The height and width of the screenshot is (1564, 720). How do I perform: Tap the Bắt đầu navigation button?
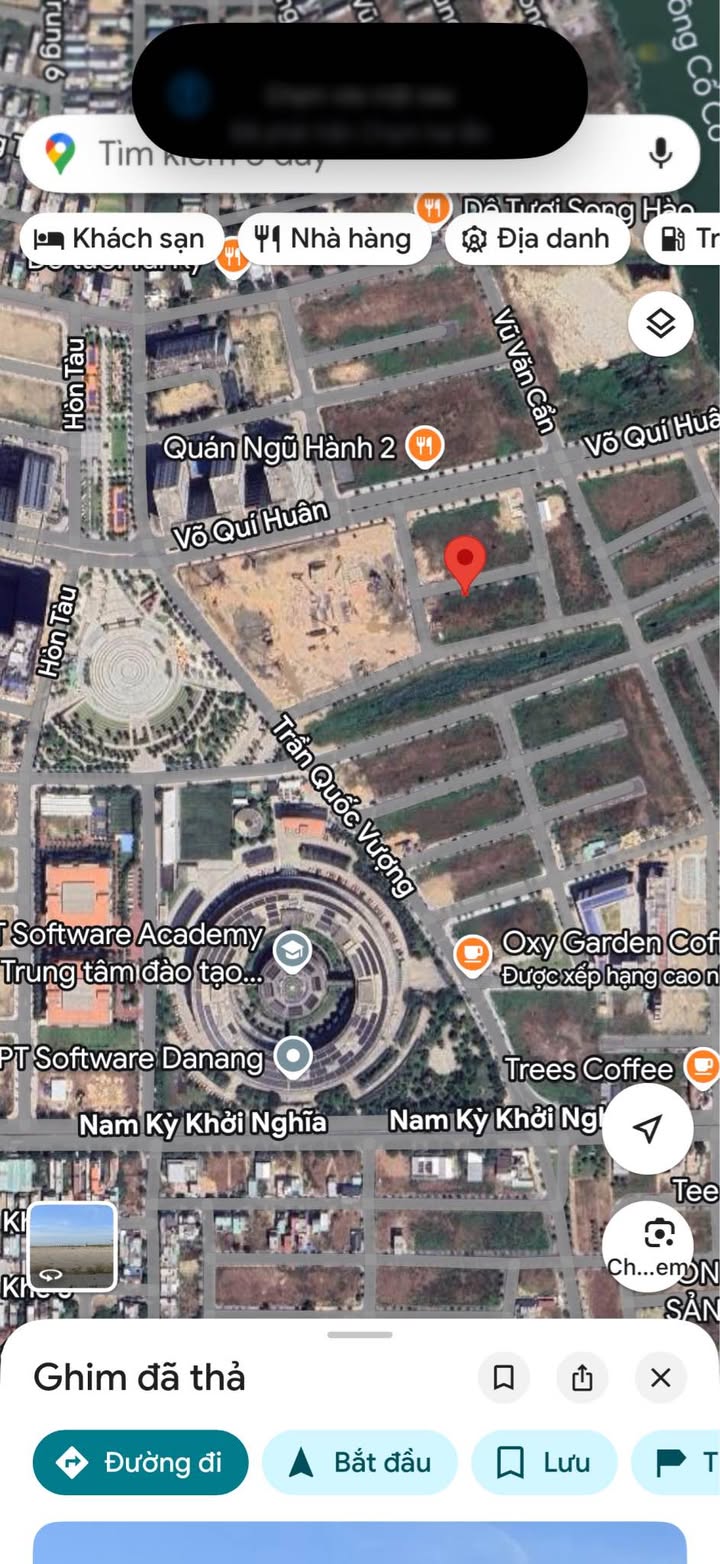[360, 1462]
